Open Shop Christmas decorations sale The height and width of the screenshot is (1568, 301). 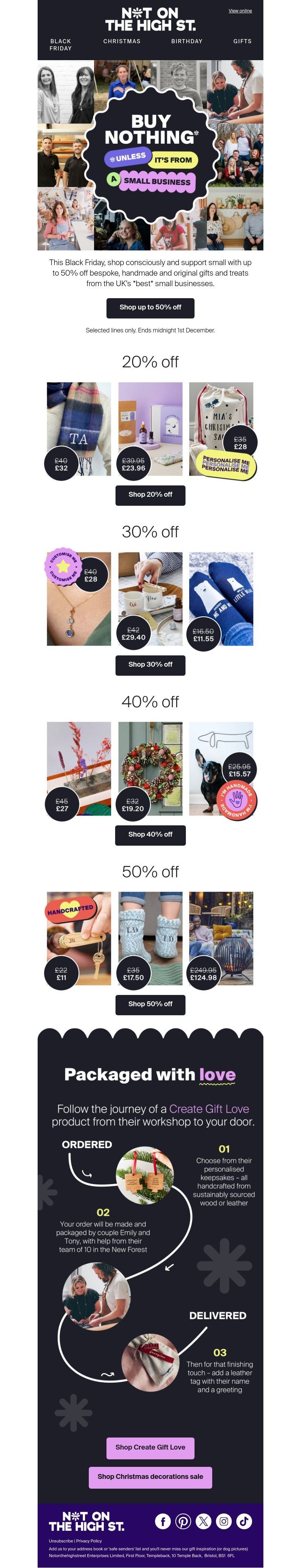(150, 1477)
